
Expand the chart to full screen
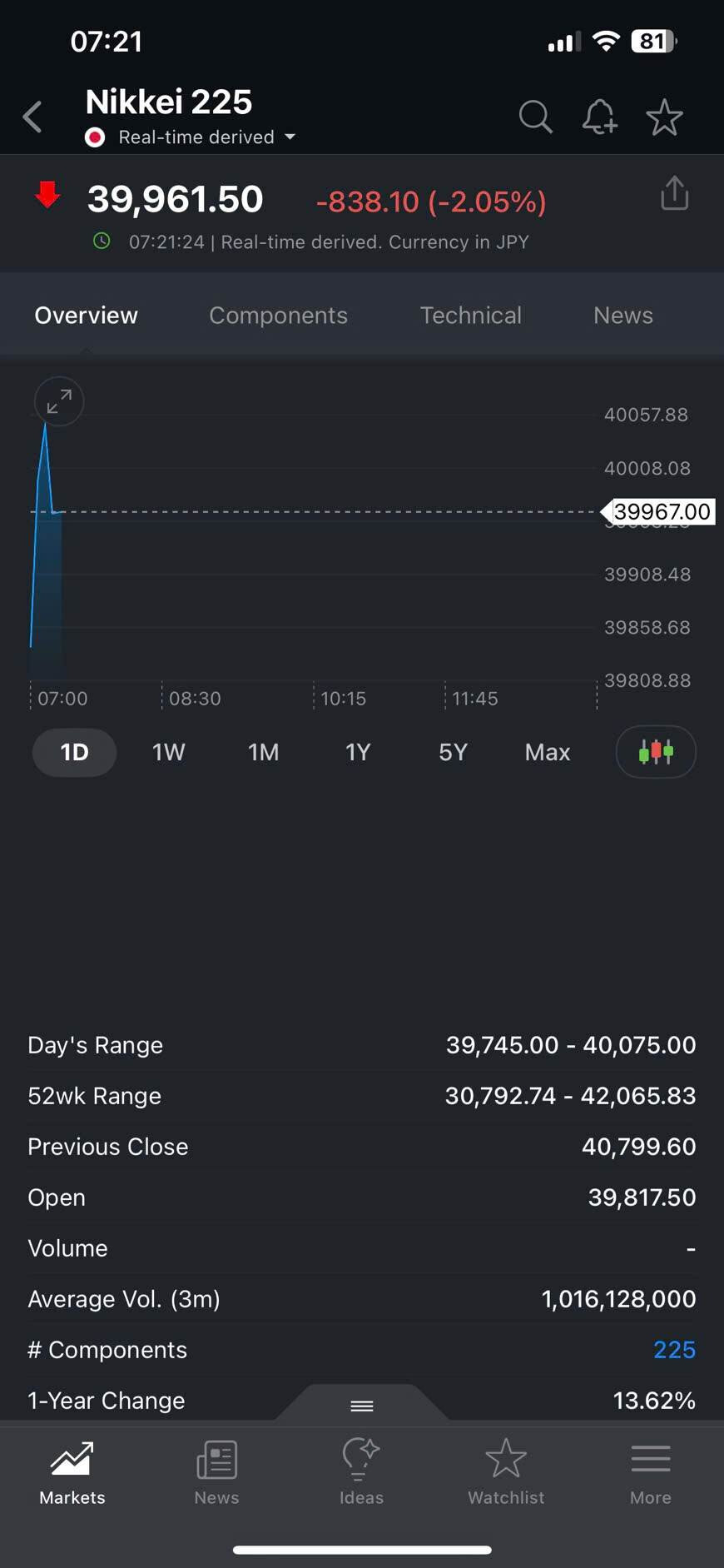[58, 402]
